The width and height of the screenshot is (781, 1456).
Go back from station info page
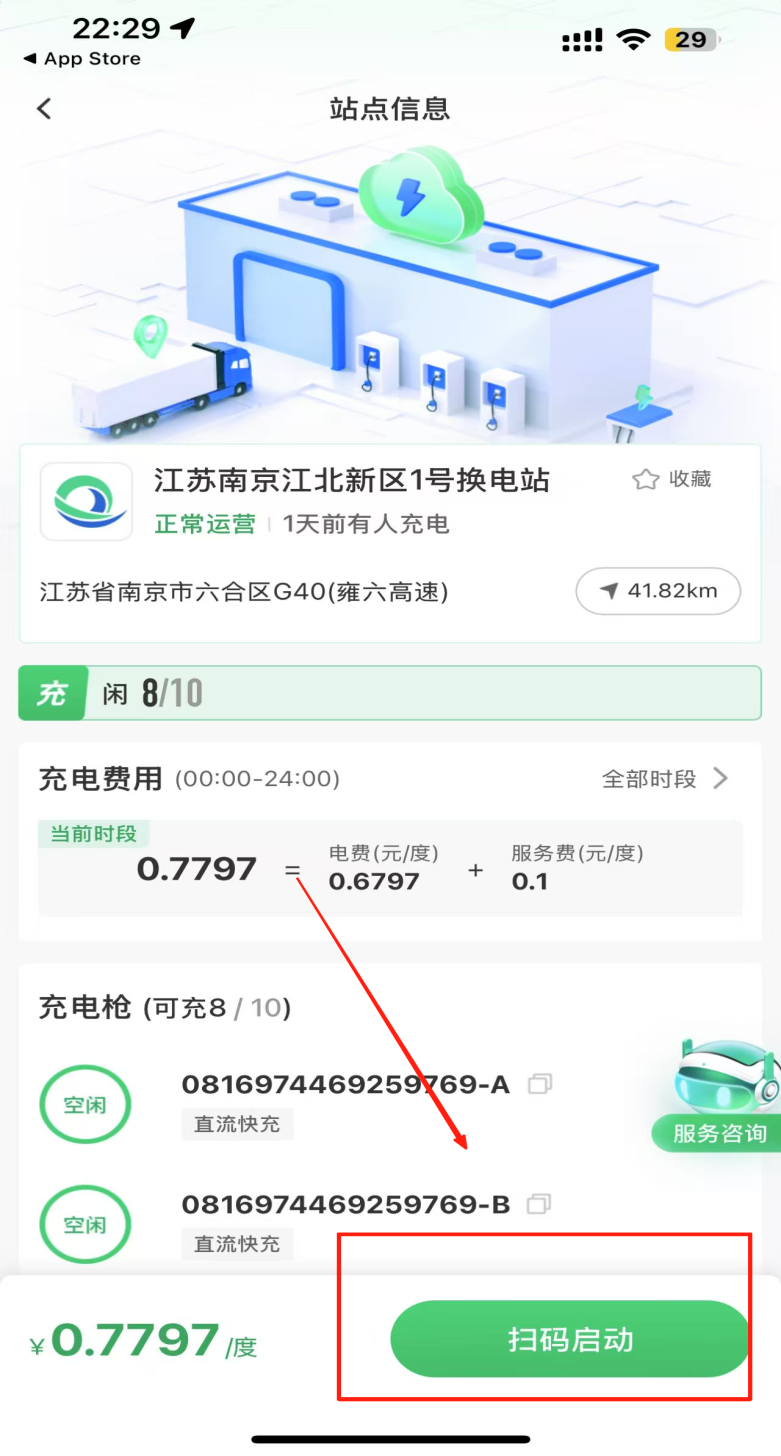pos(44,109)
